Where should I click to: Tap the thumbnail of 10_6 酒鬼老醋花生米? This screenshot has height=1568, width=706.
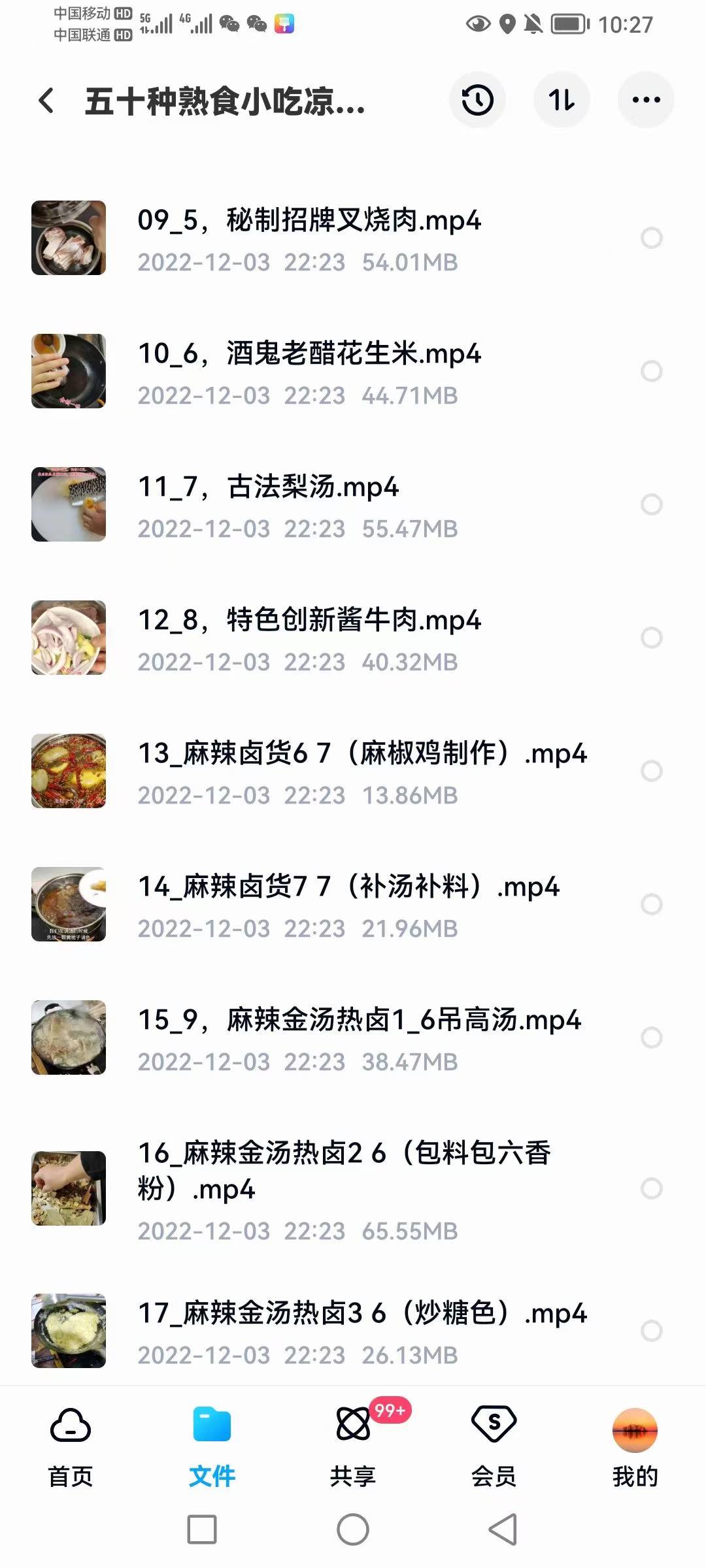pyautogui.click(x=68, y=371)
